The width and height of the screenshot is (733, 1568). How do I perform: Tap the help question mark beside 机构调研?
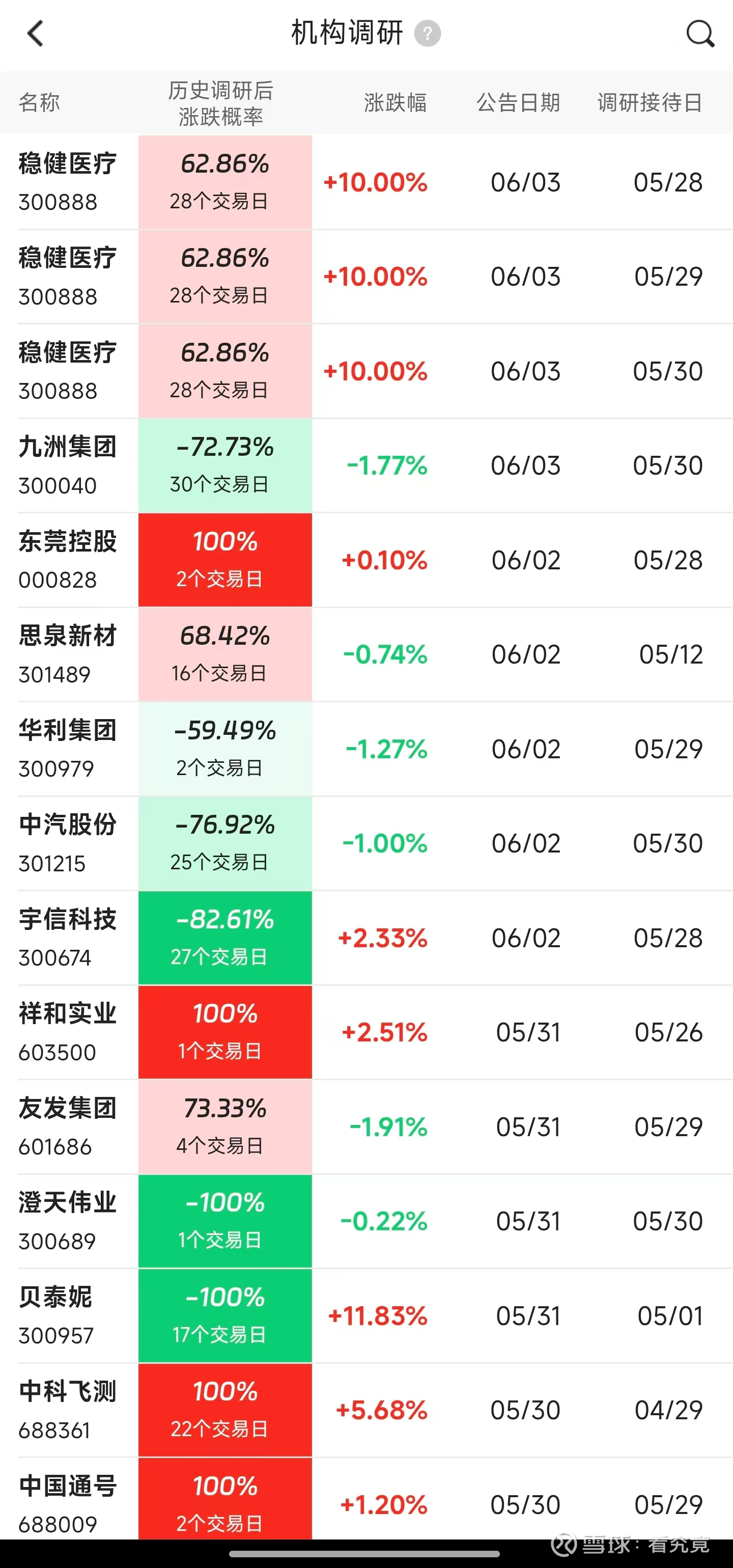[427, 34]
